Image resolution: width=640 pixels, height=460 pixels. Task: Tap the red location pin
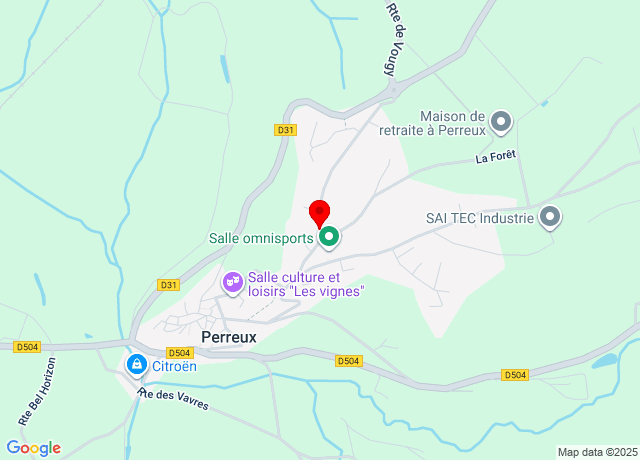(x=319, y=213)
